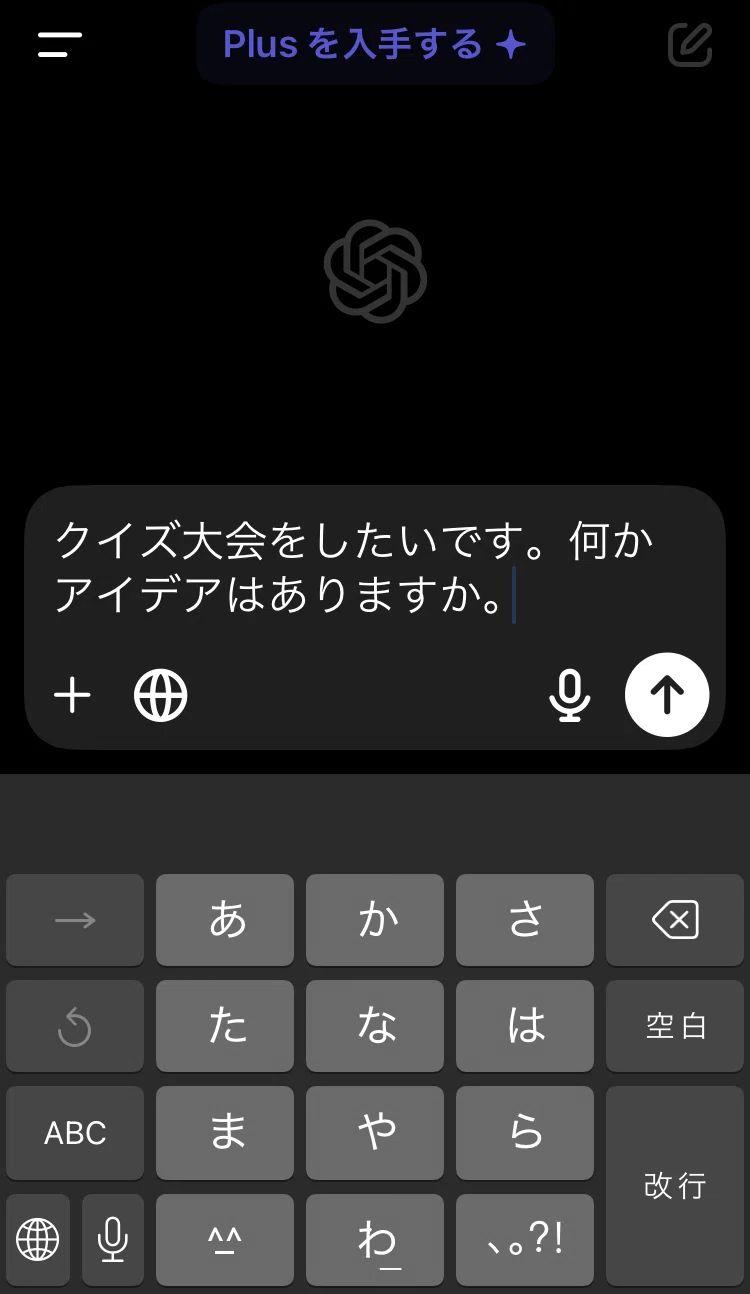Tap the message text field

pos(375,568)
